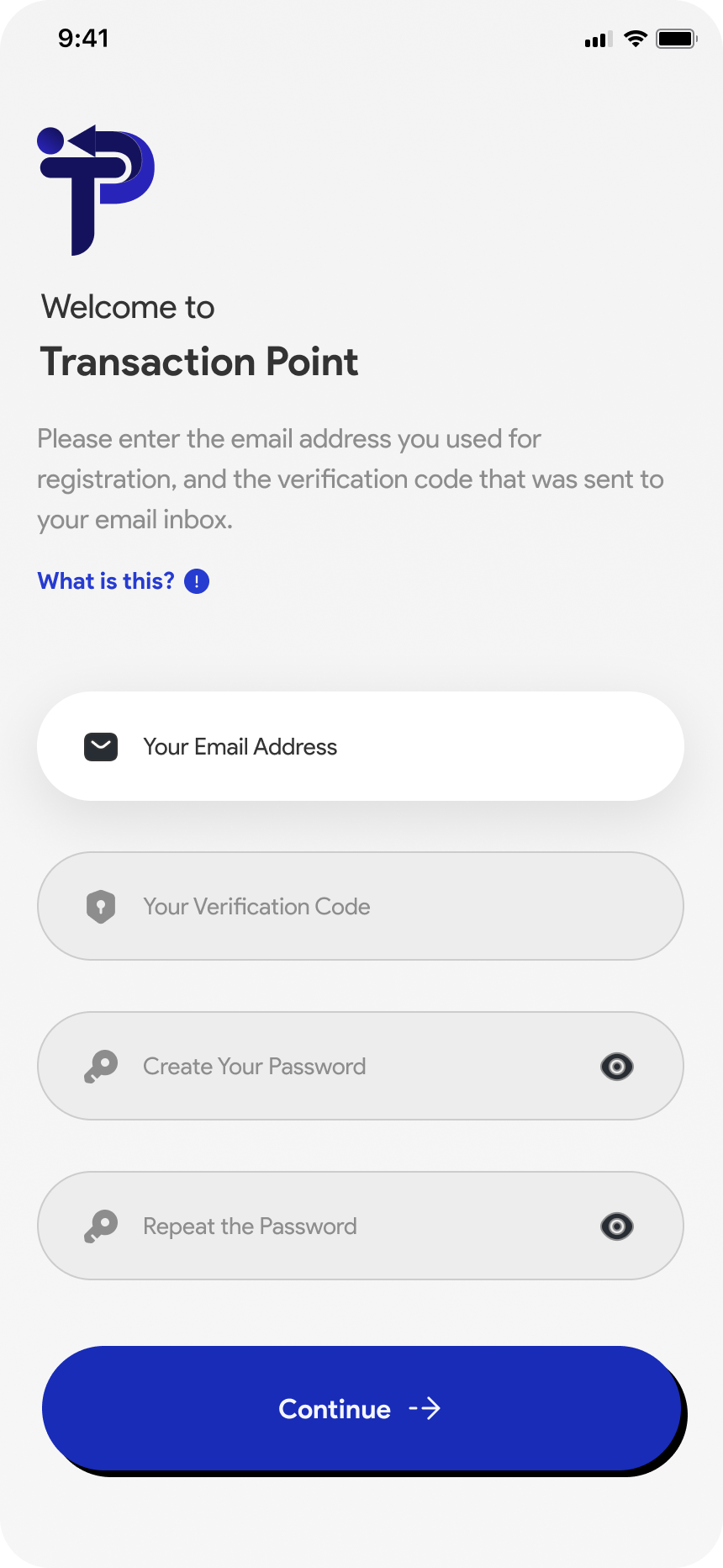The height and width of the screenshot is (1568, 723).
Task: Click the battery indicator in the status bar
Action: click(x=676, y=38)
